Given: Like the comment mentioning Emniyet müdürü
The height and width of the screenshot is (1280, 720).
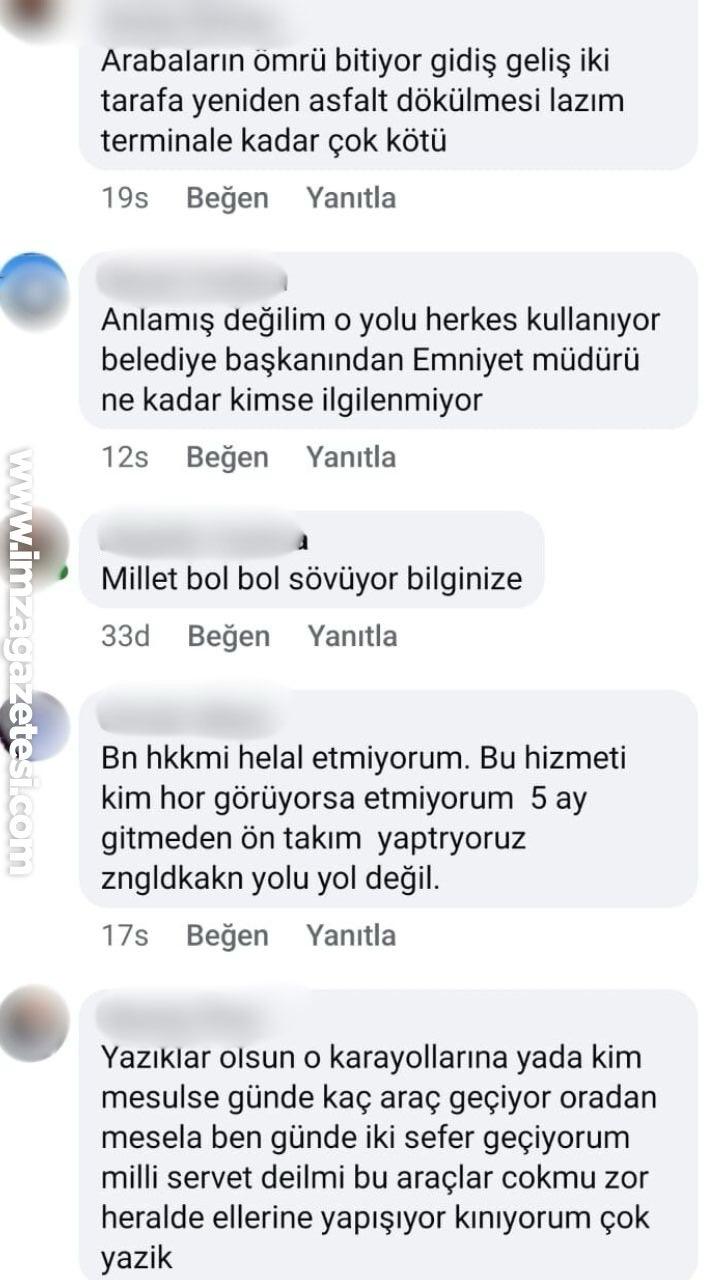Looking at the screenshot, I should click(227, 457).
